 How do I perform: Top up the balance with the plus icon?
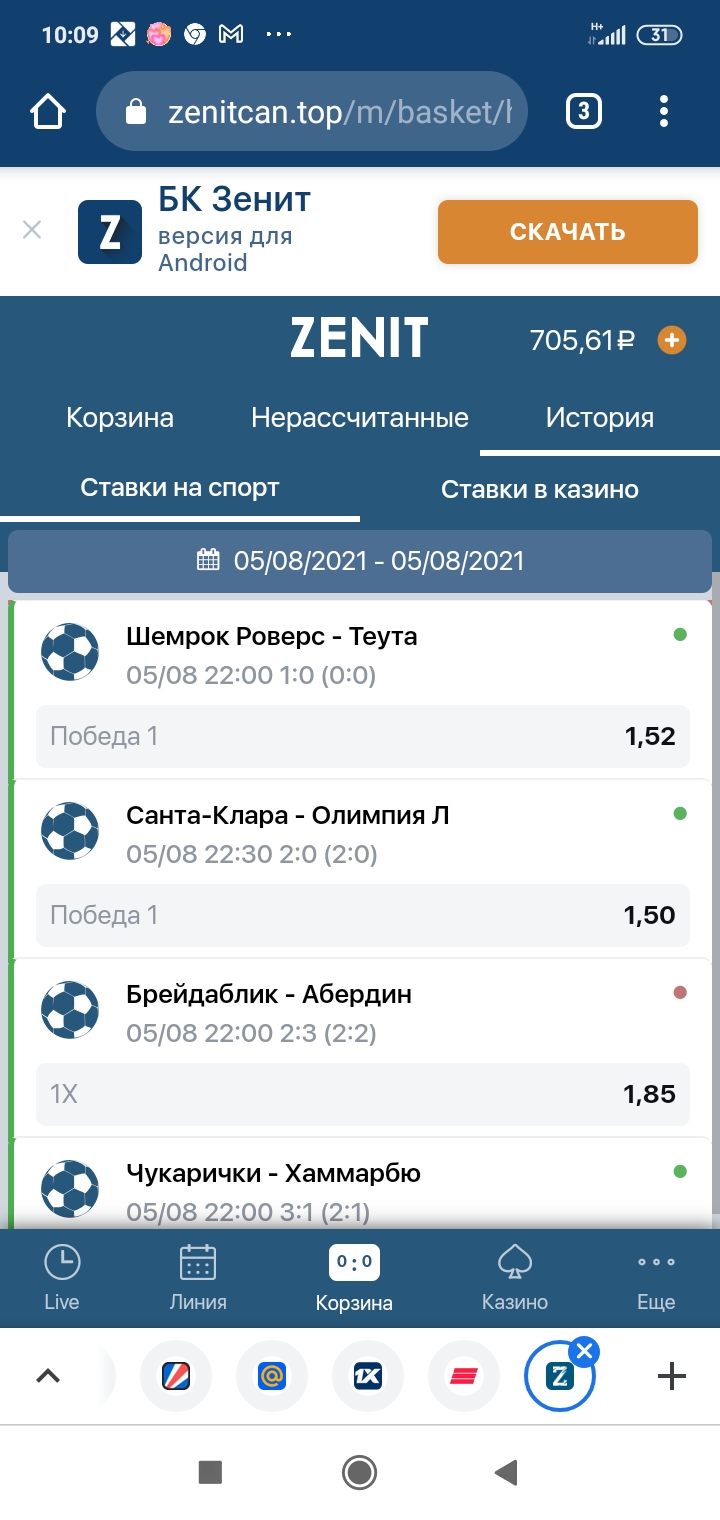tap(671, 341)
